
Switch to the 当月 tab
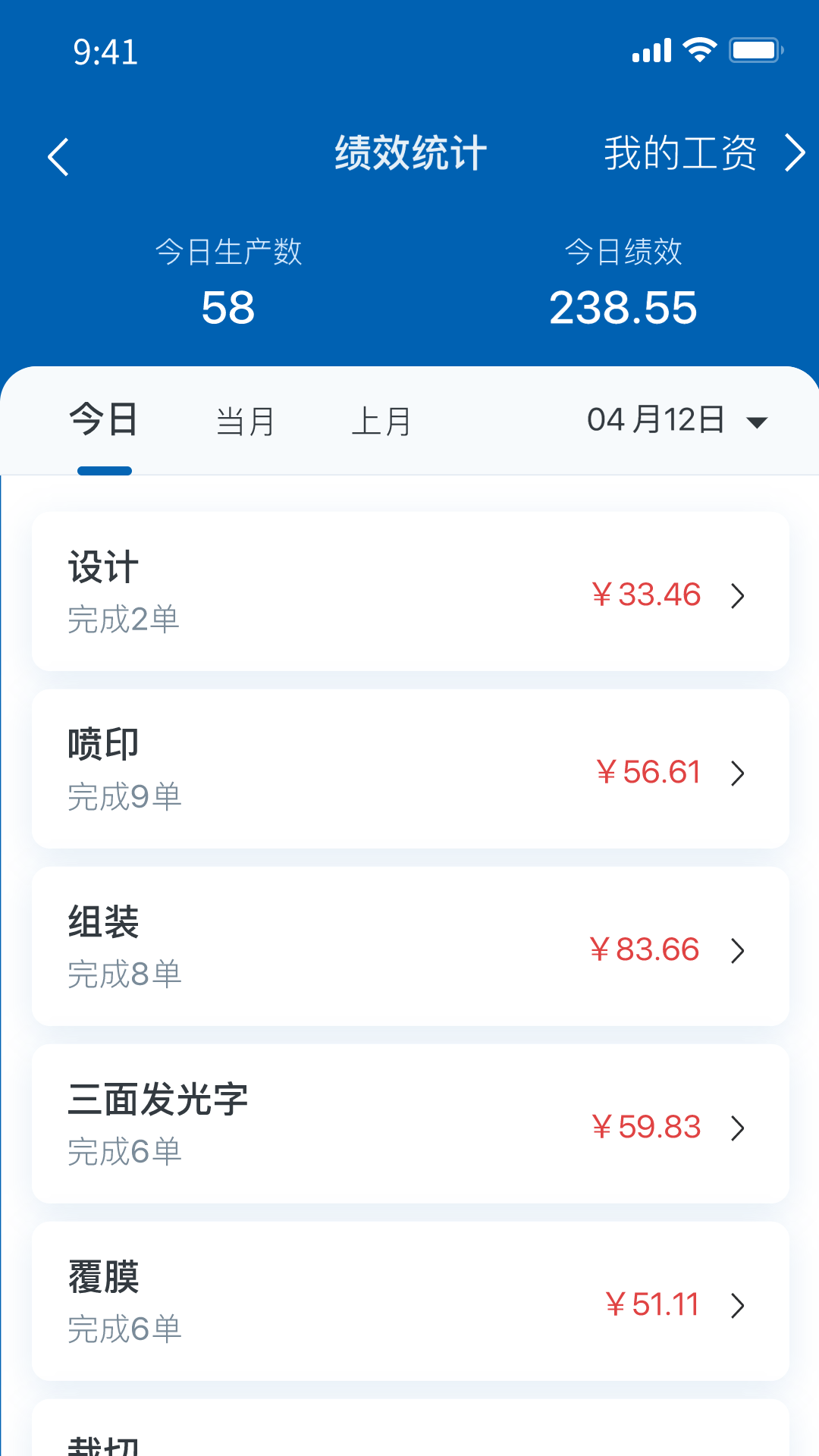[243, 419]
